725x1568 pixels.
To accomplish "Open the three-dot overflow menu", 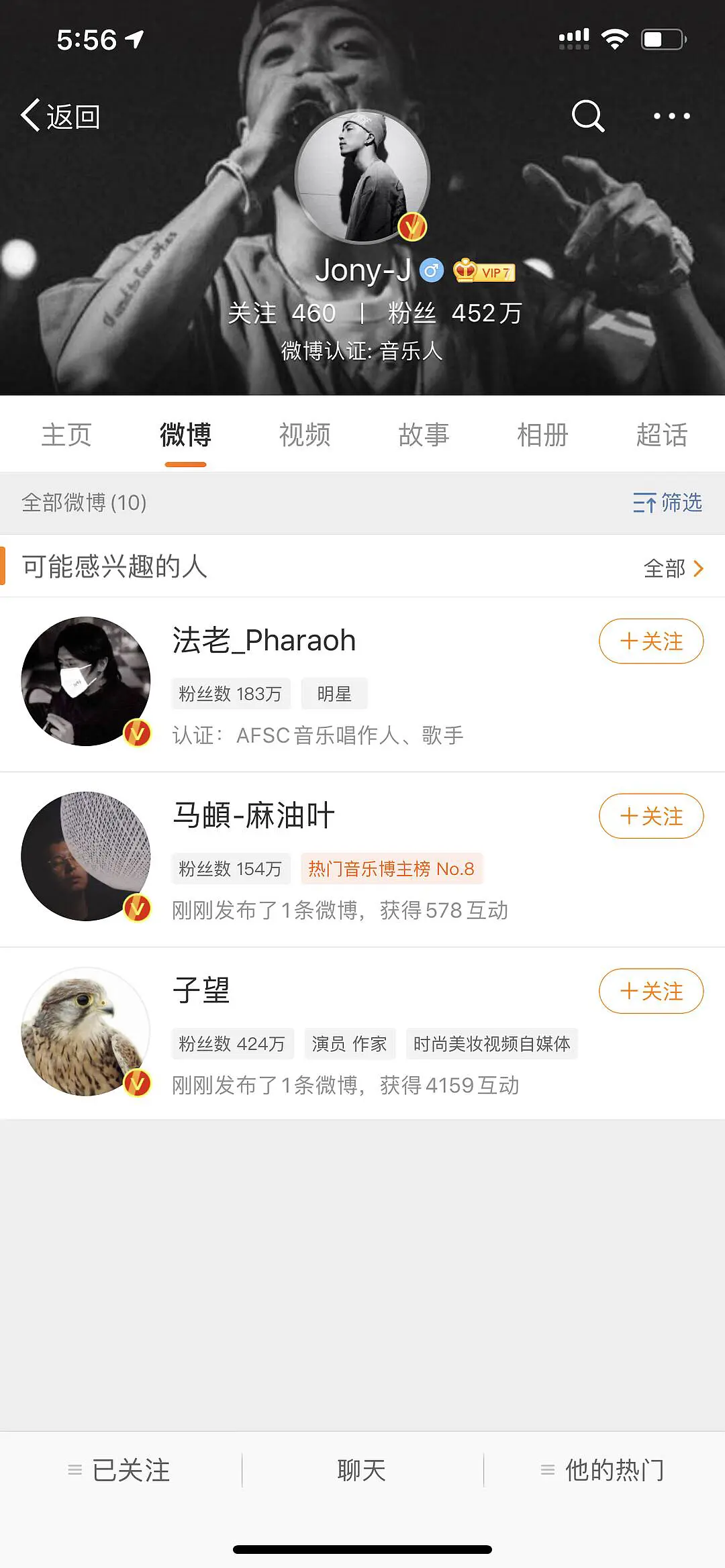I will coord(672,116).
